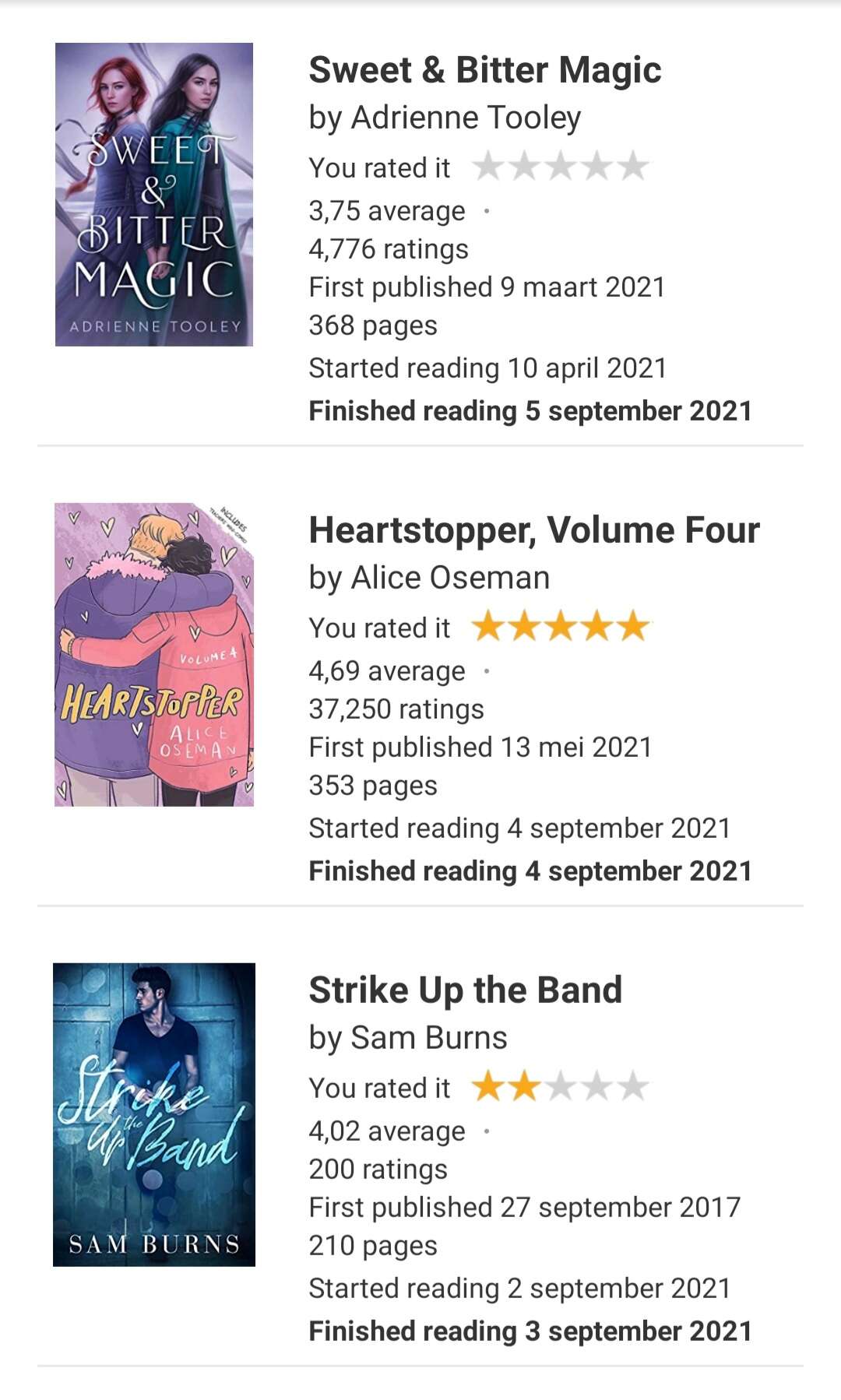Open the Sweet & Bitter Magic cover
The width and height of the screenshot is (841, 1400).
point(154,195)
